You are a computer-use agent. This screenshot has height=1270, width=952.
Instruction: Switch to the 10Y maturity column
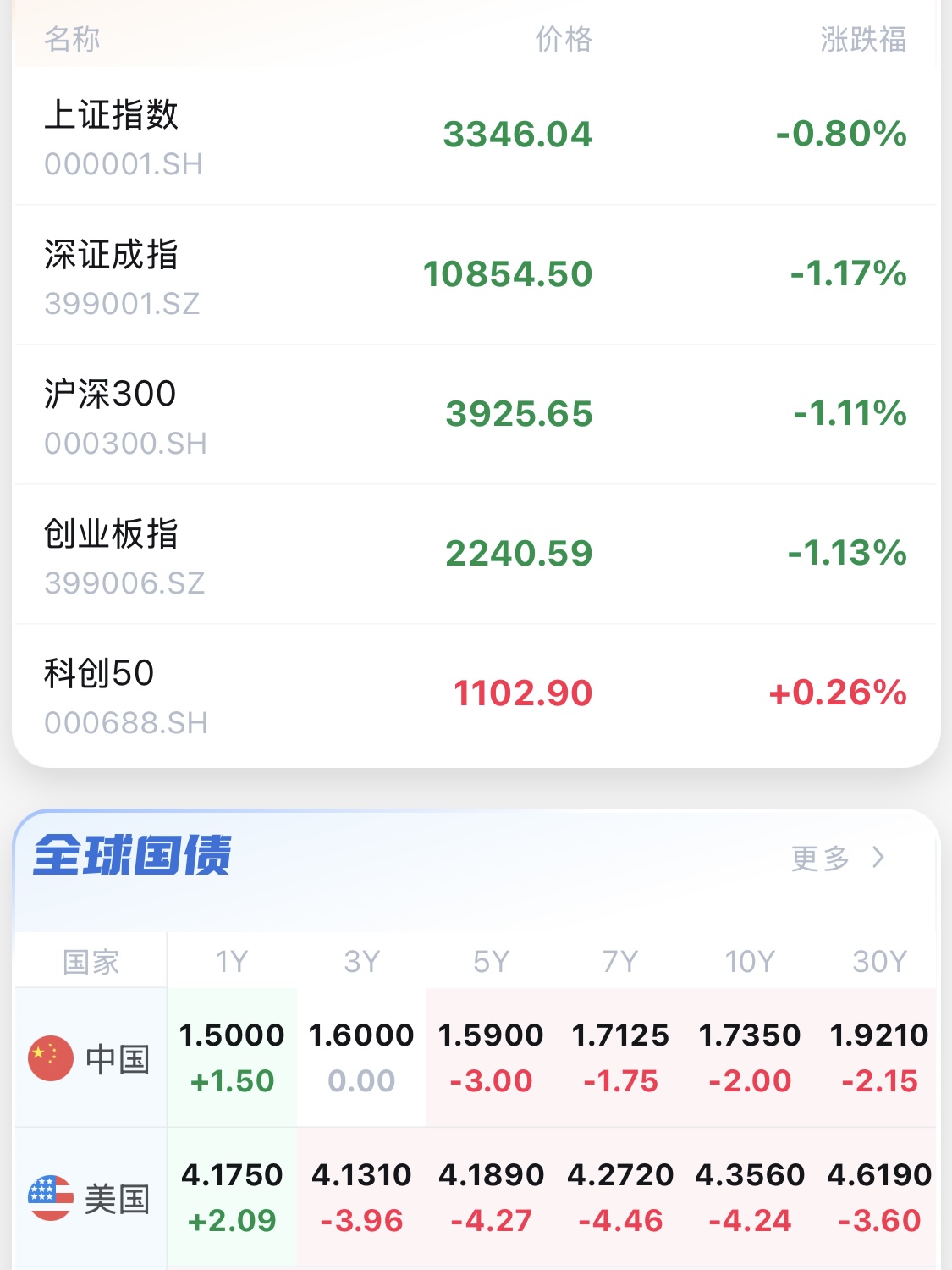(746, 961)
